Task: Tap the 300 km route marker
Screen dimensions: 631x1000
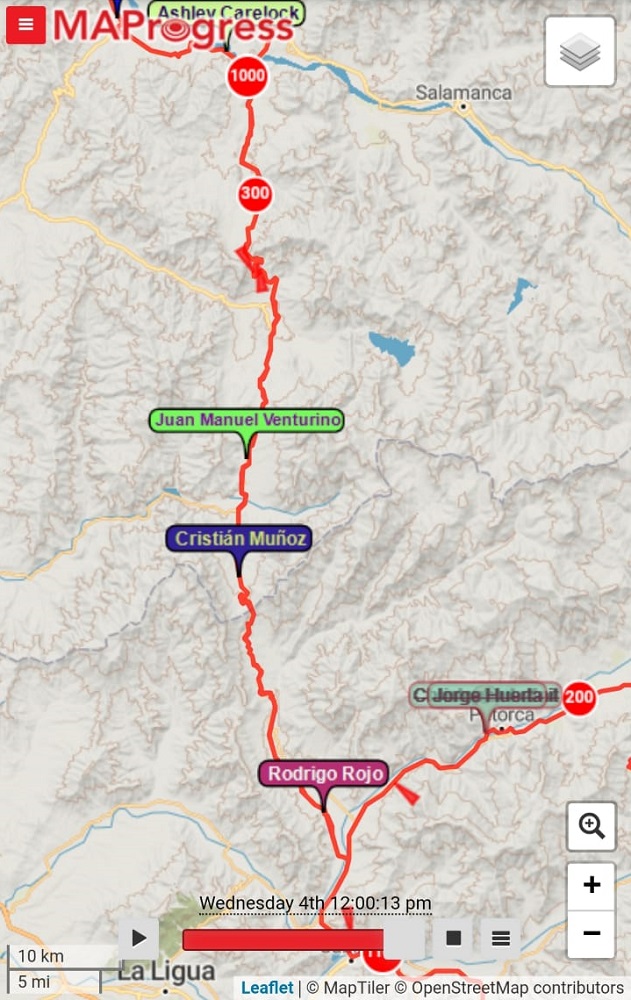Action: [255, 194]
